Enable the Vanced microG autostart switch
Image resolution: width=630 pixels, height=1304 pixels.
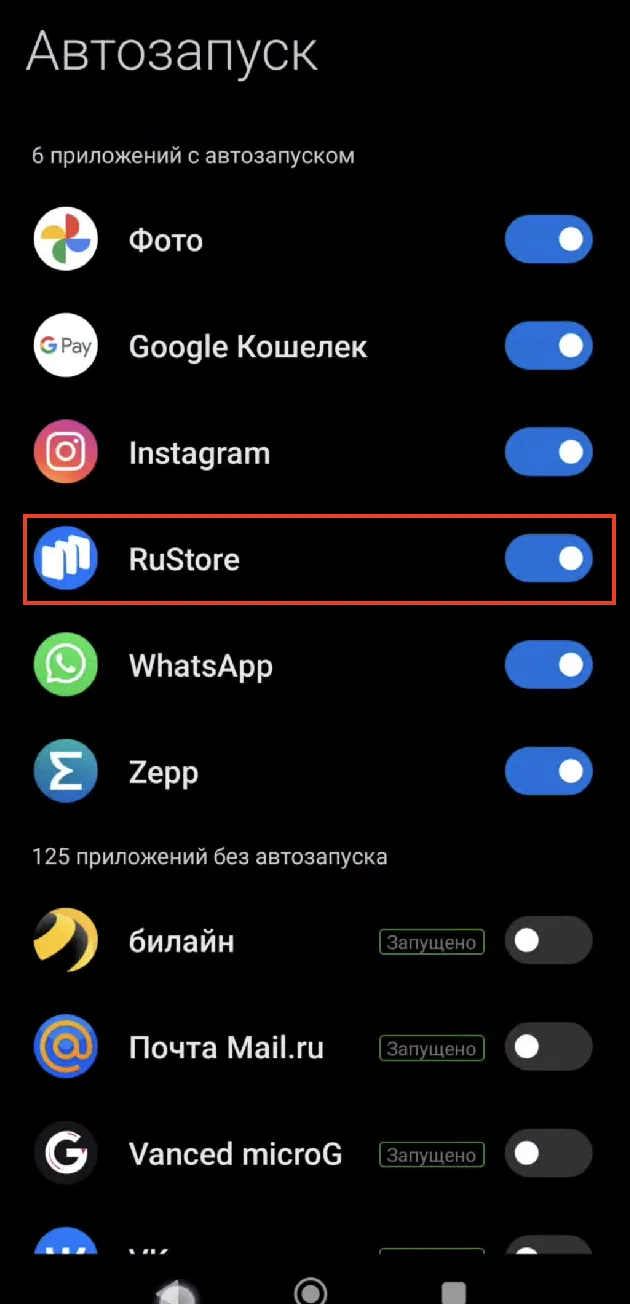(548, 1154)
